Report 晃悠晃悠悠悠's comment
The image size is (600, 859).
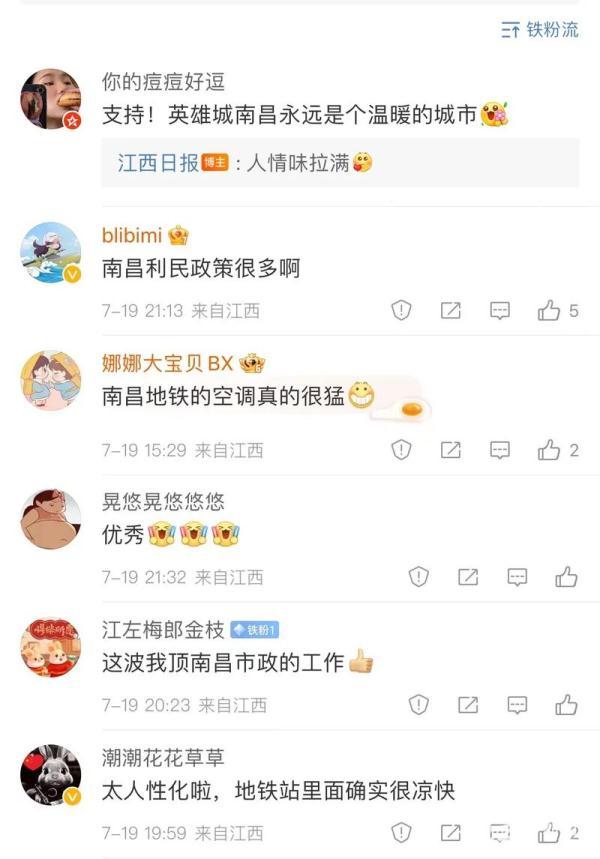coord(419,577)
